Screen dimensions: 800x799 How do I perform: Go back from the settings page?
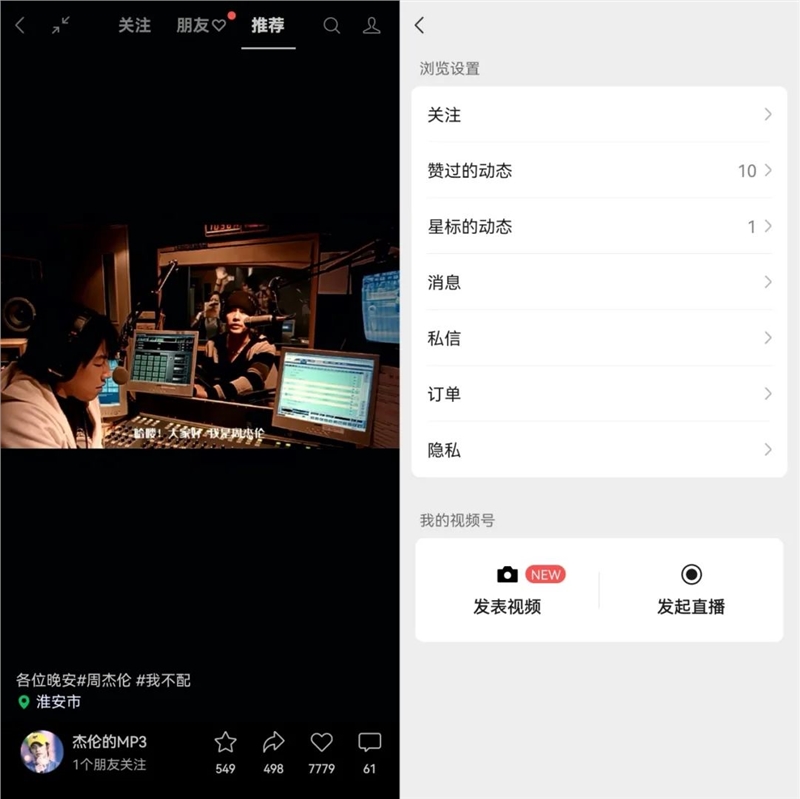[x=420, y=26]
